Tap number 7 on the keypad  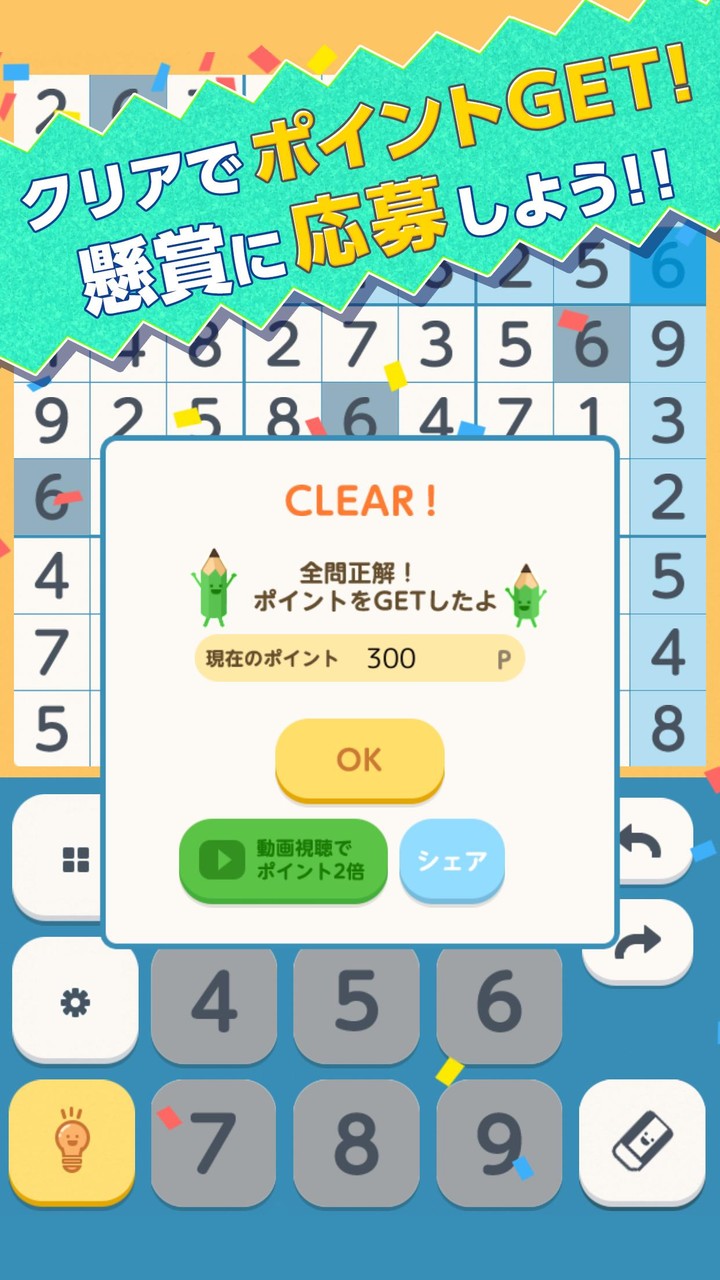[x=213, y=1143]
